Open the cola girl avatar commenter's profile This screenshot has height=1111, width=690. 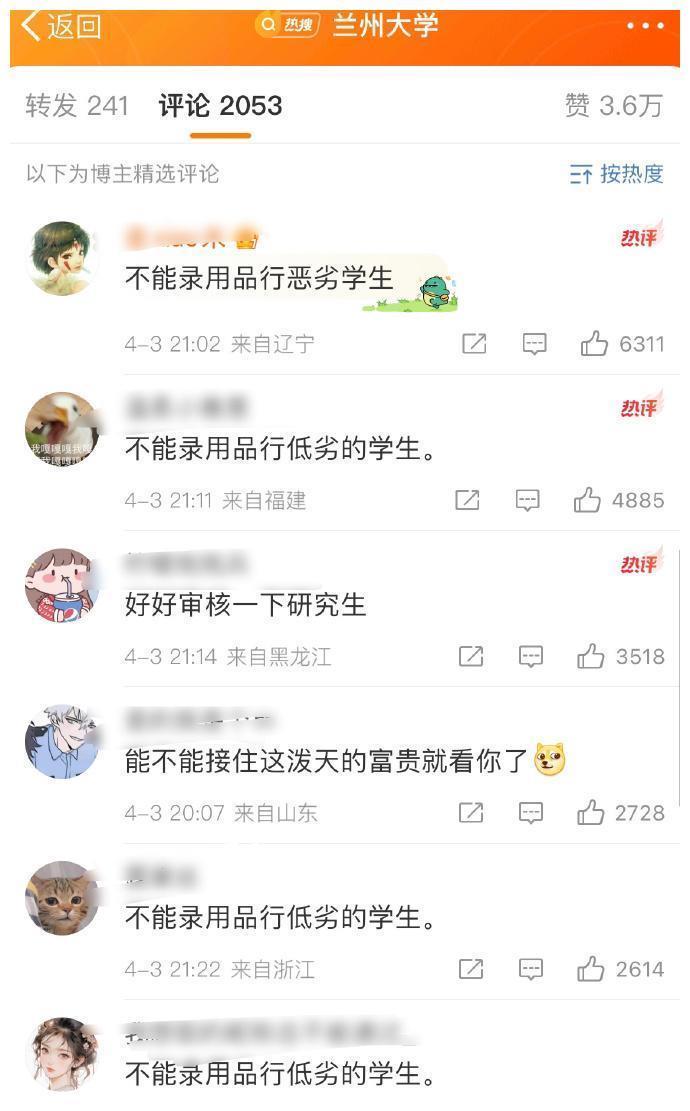click(62, 585)
